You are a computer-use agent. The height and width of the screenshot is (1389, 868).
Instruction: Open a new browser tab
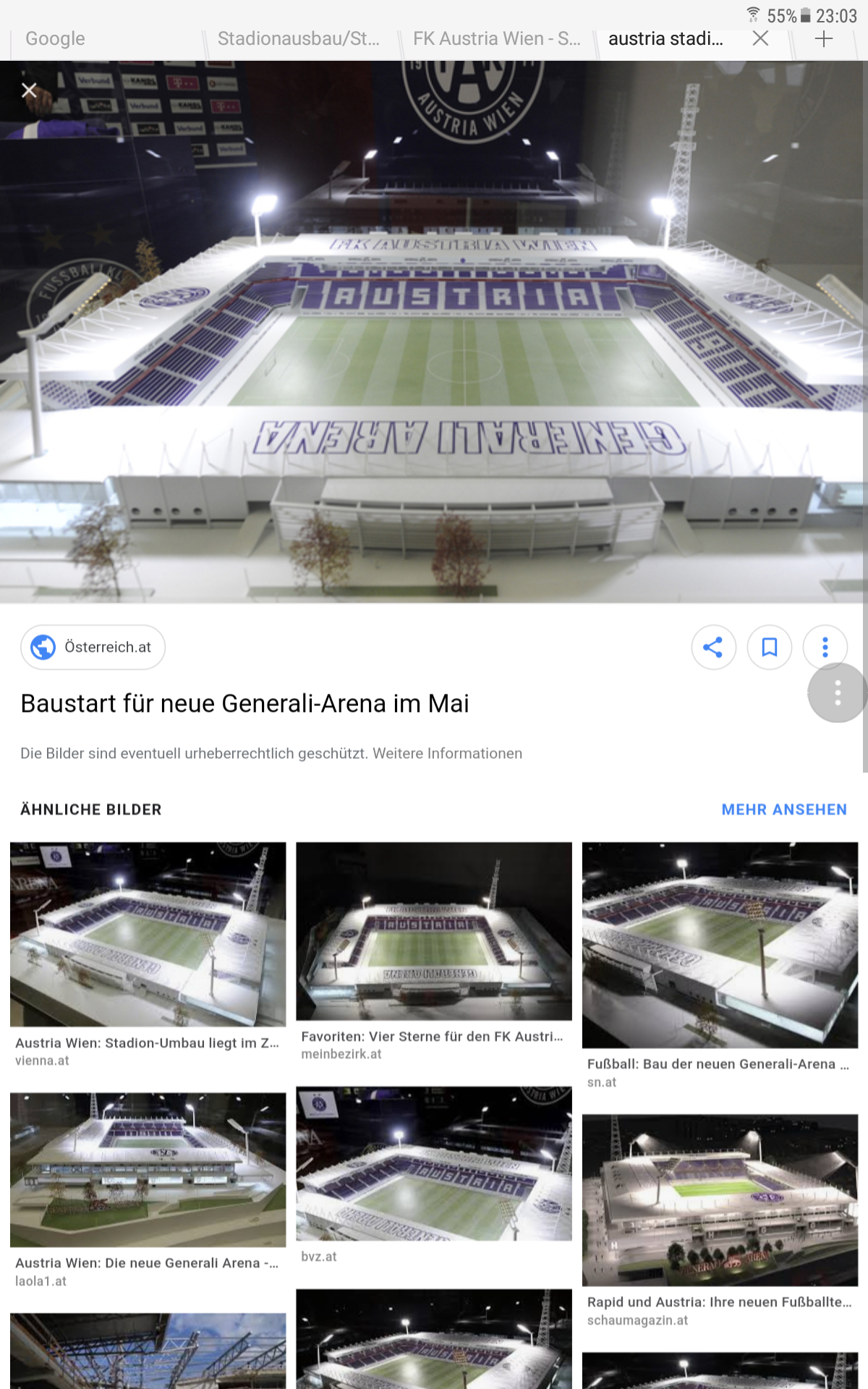click(x=823, y=38)
